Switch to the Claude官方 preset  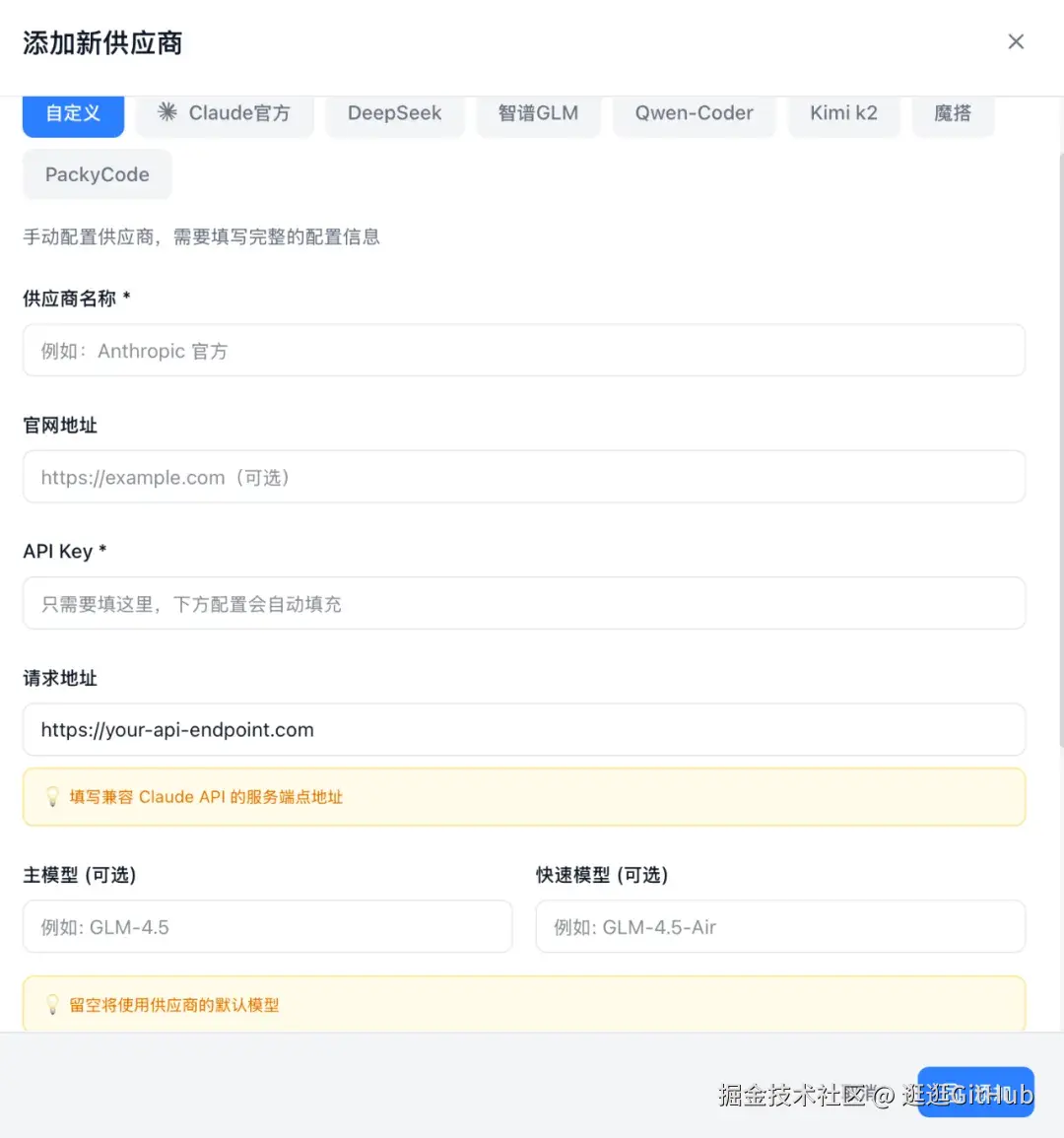225,112
